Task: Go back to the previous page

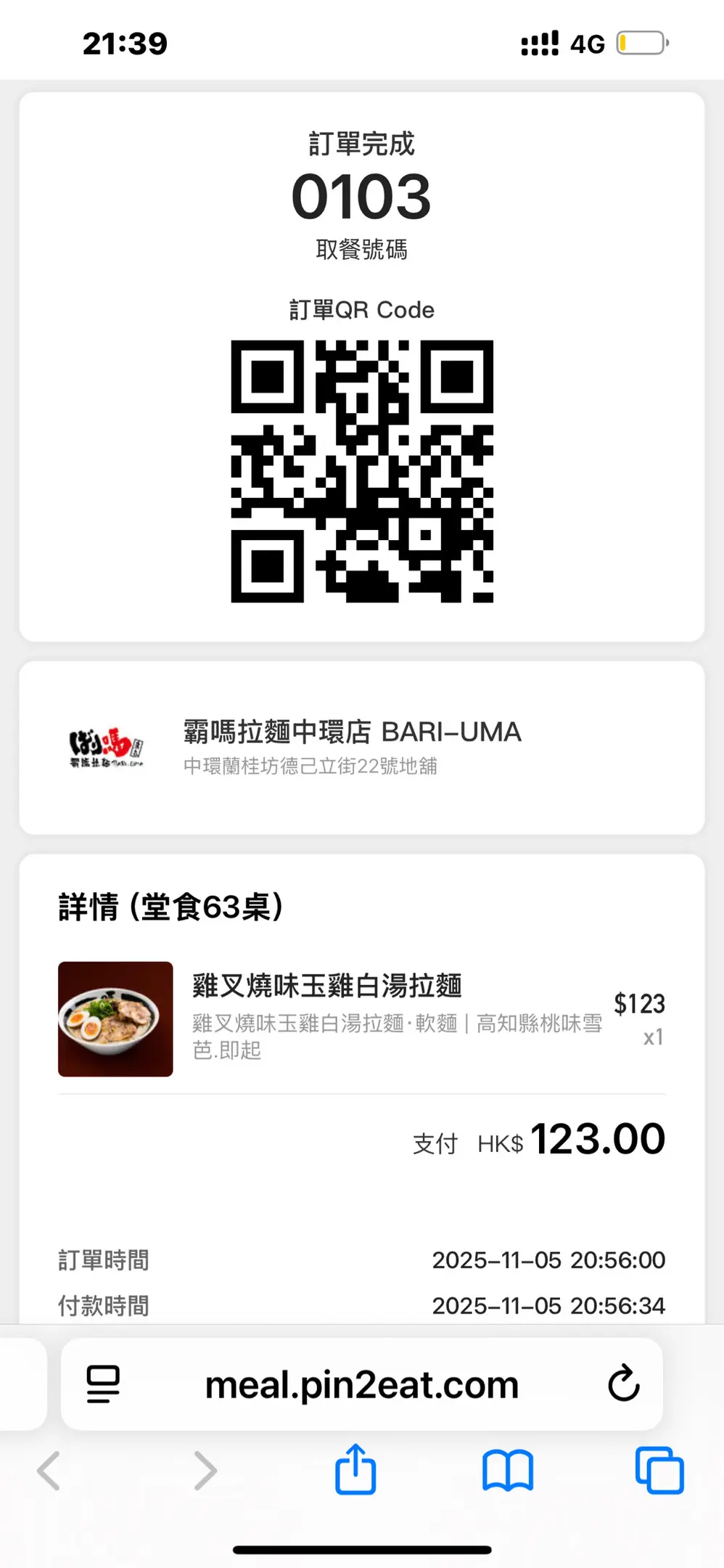Action: pyautogui.click(x=49, y=1471)
